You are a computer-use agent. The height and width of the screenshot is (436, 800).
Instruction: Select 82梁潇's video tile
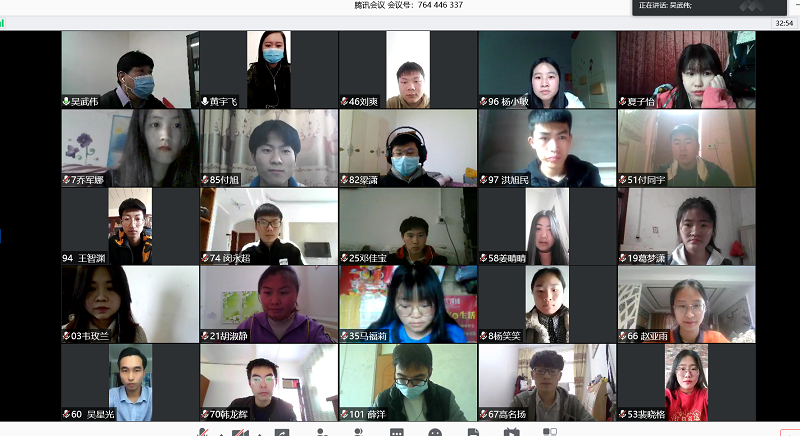coord(407,148)
